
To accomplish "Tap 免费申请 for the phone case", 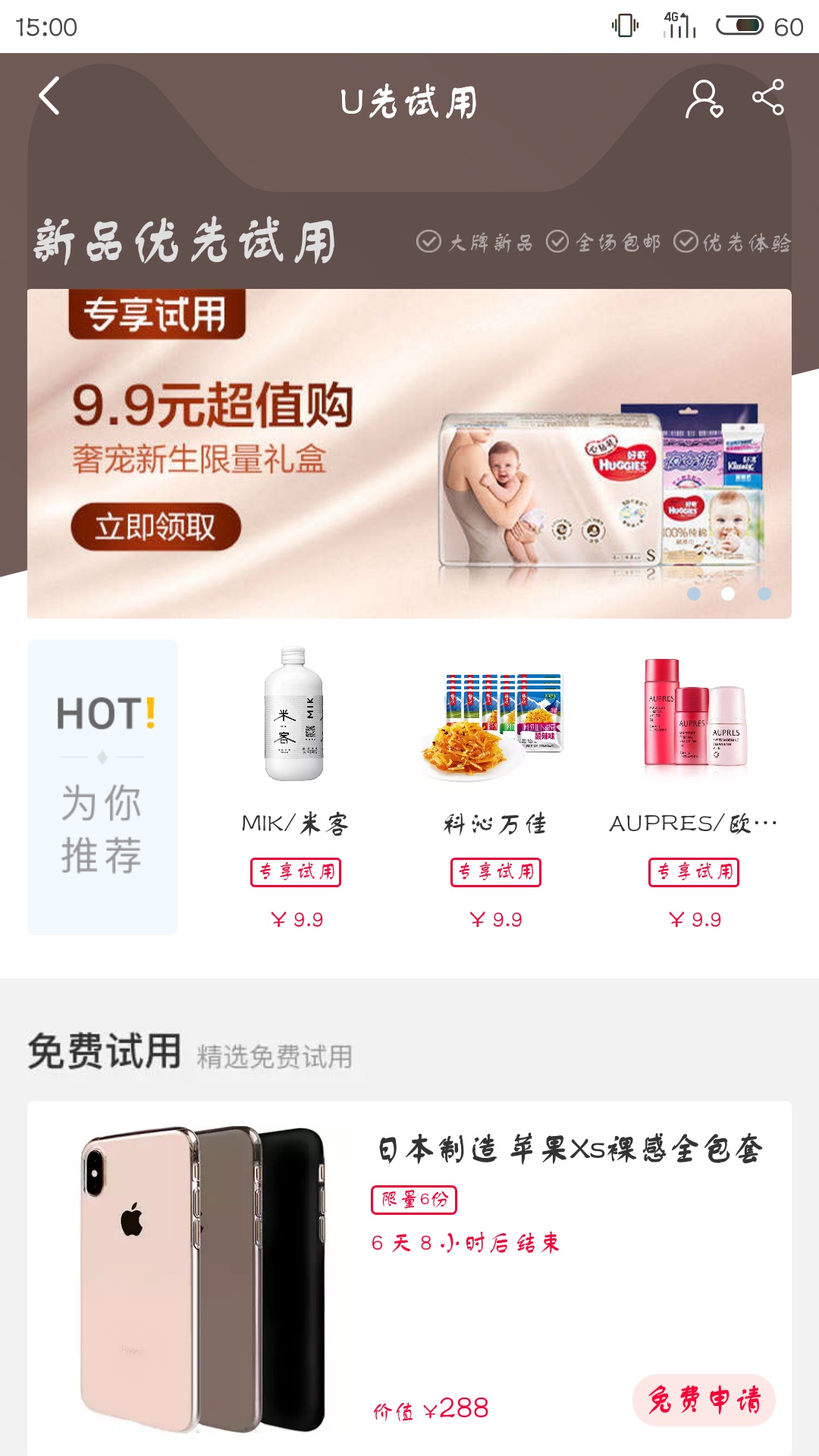I will [703, 1400].
